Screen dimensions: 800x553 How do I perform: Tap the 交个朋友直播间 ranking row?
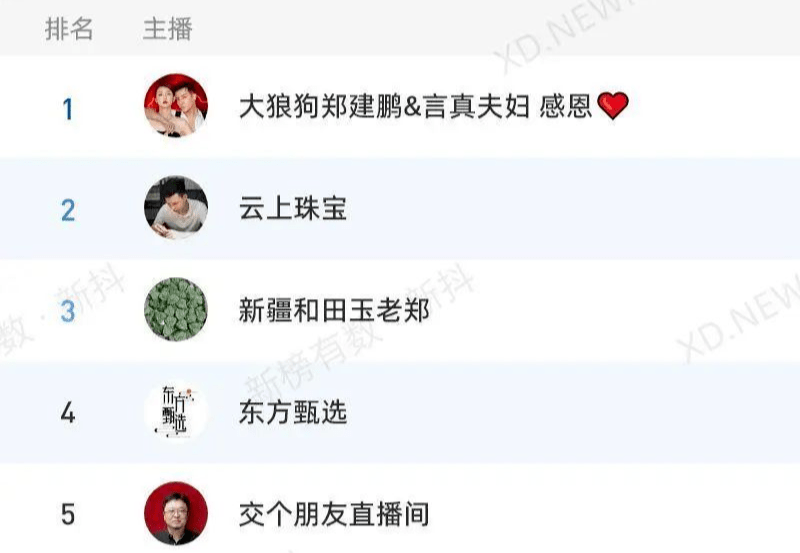coord(334,514)
